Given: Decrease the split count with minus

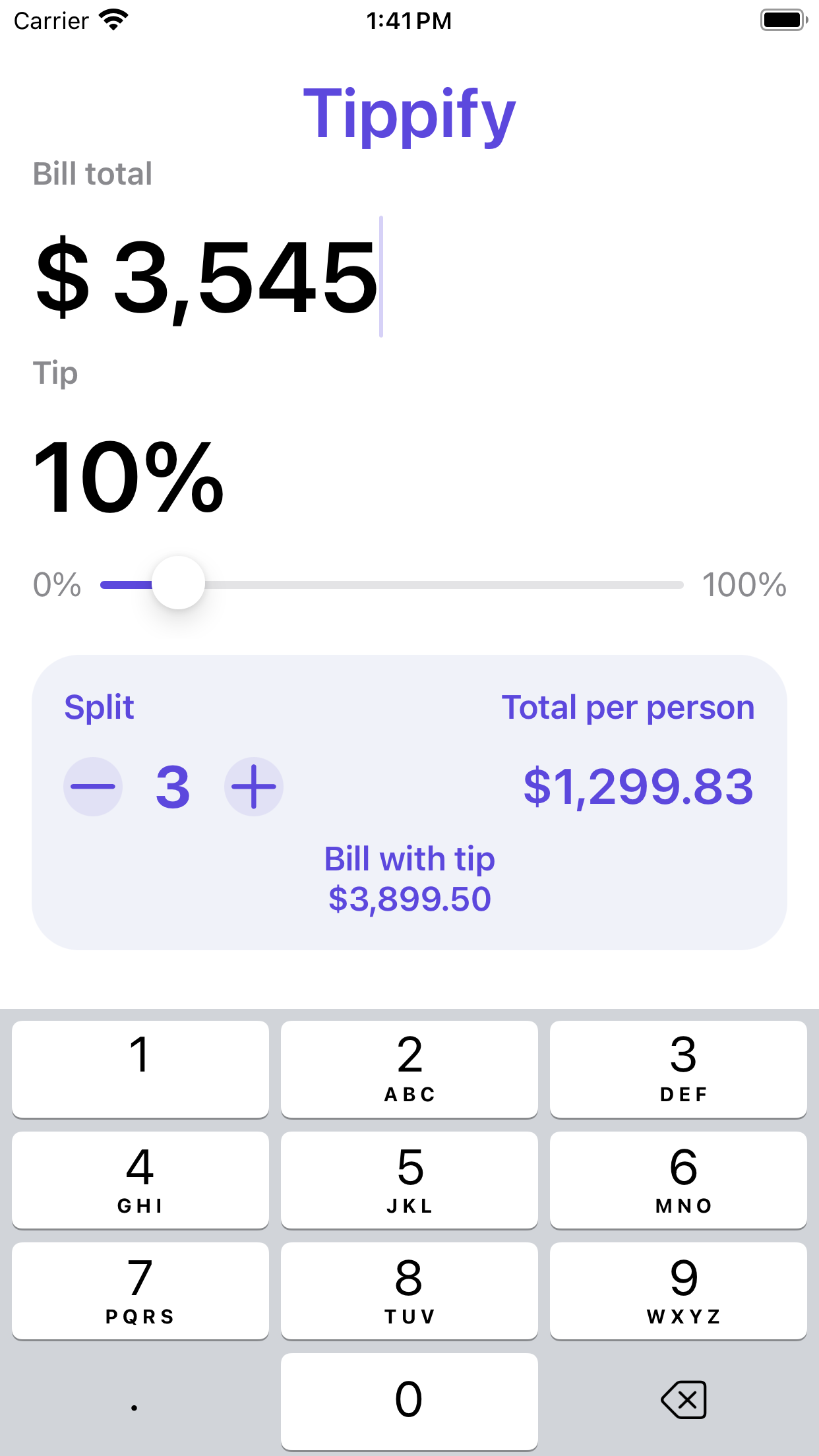Looking at the screenshot, I should click(93, 786).
